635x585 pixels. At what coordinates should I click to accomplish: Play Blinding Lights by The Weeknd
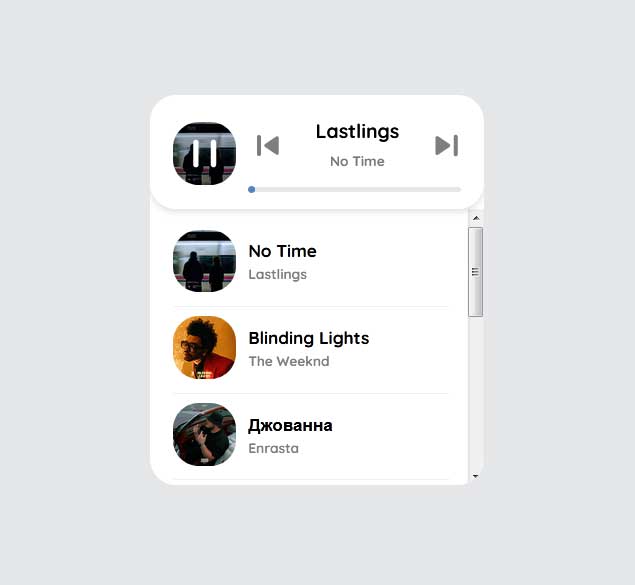click(x=308, y=348)
